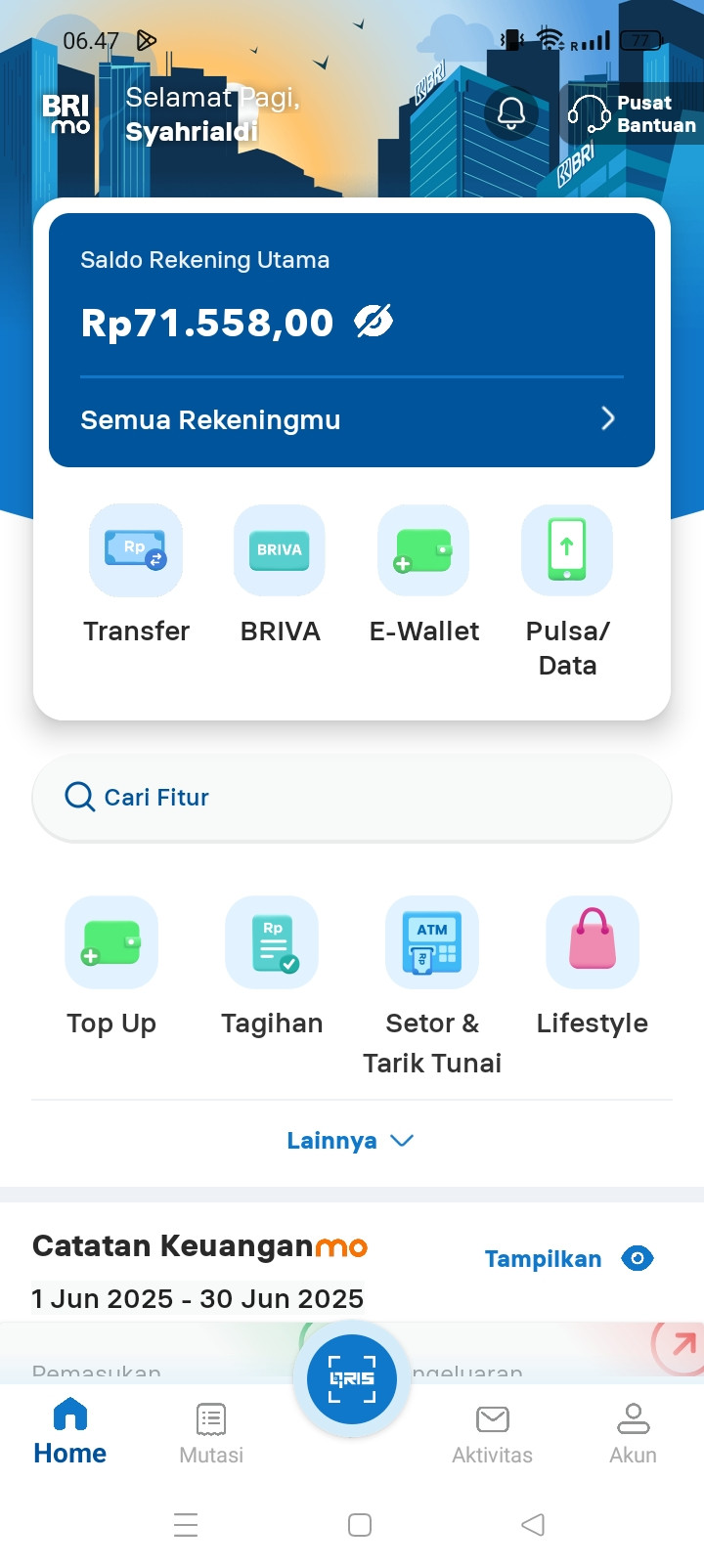Launch the QRIS scanner

[x=352, y=1378]
